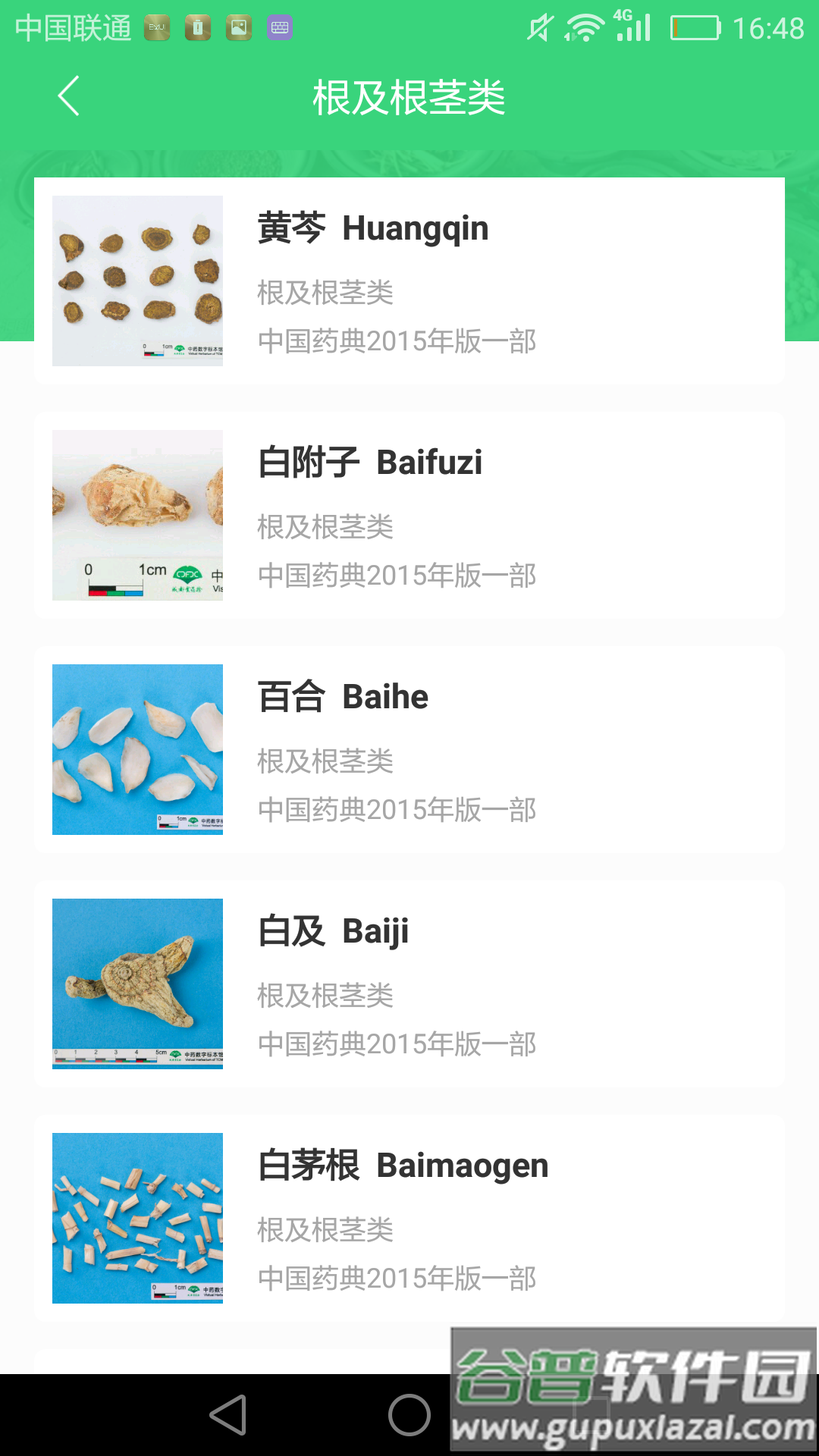Open the 白附子 Baifuzi entry
Screen dimensions: 819x1456
coord(409,514)
